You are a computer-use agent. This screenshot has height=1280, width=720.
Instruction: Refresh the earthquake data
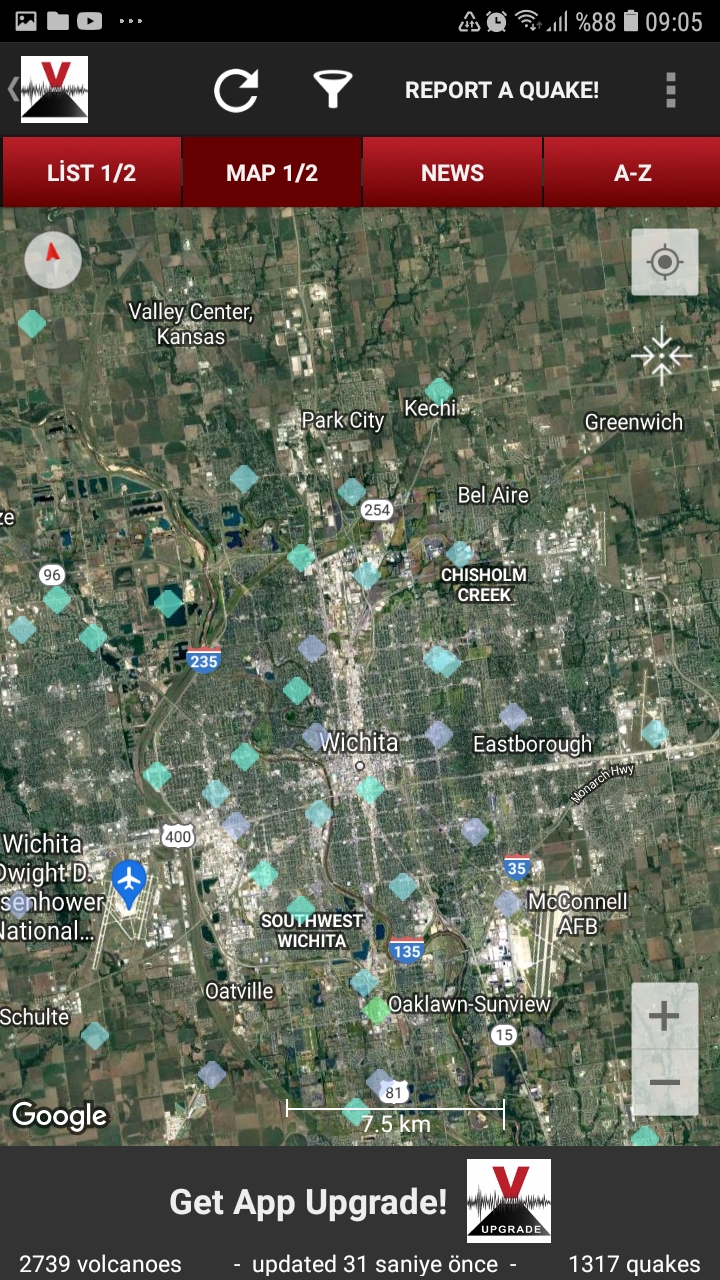(237, 90)
